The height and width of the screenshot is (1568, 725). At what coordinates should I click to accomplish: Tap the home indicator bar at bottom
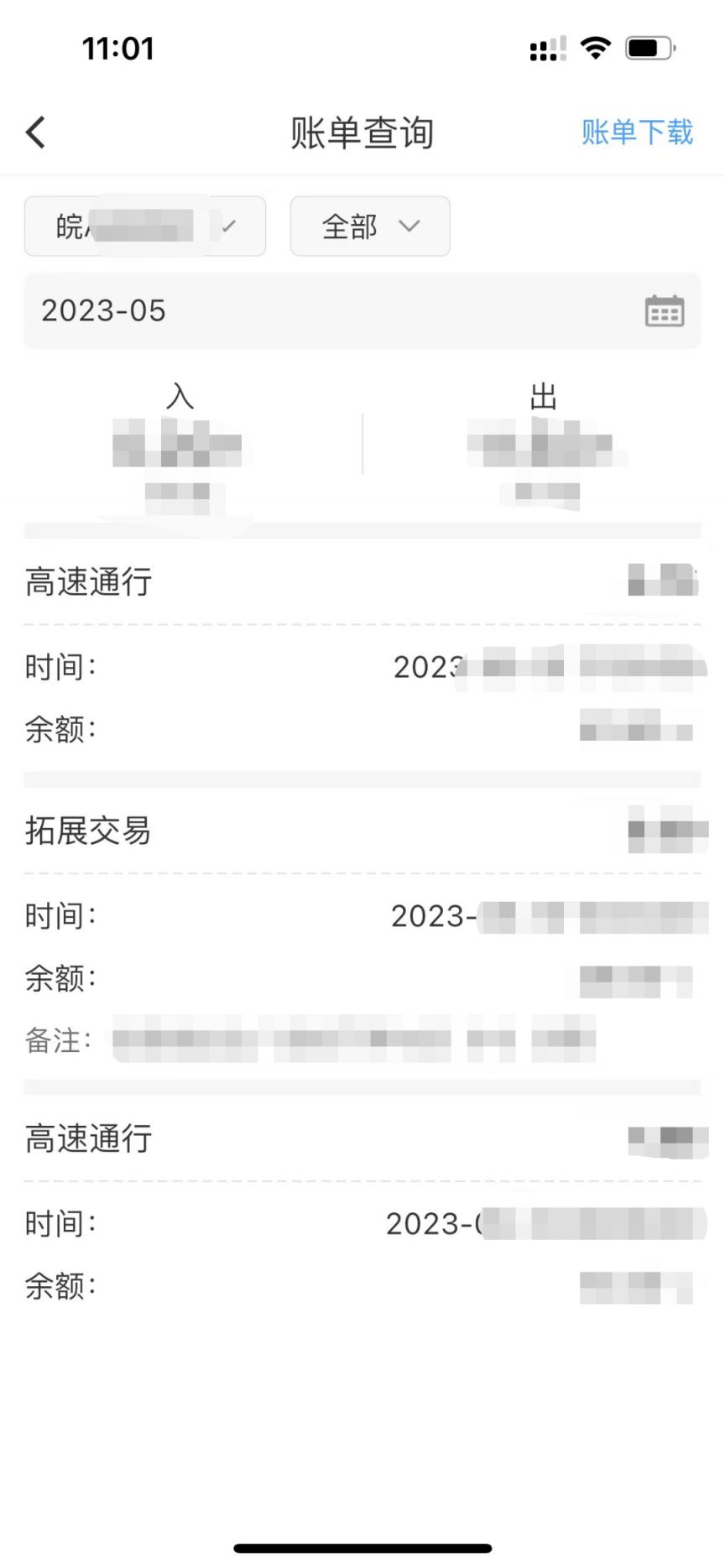(362, 1547)
